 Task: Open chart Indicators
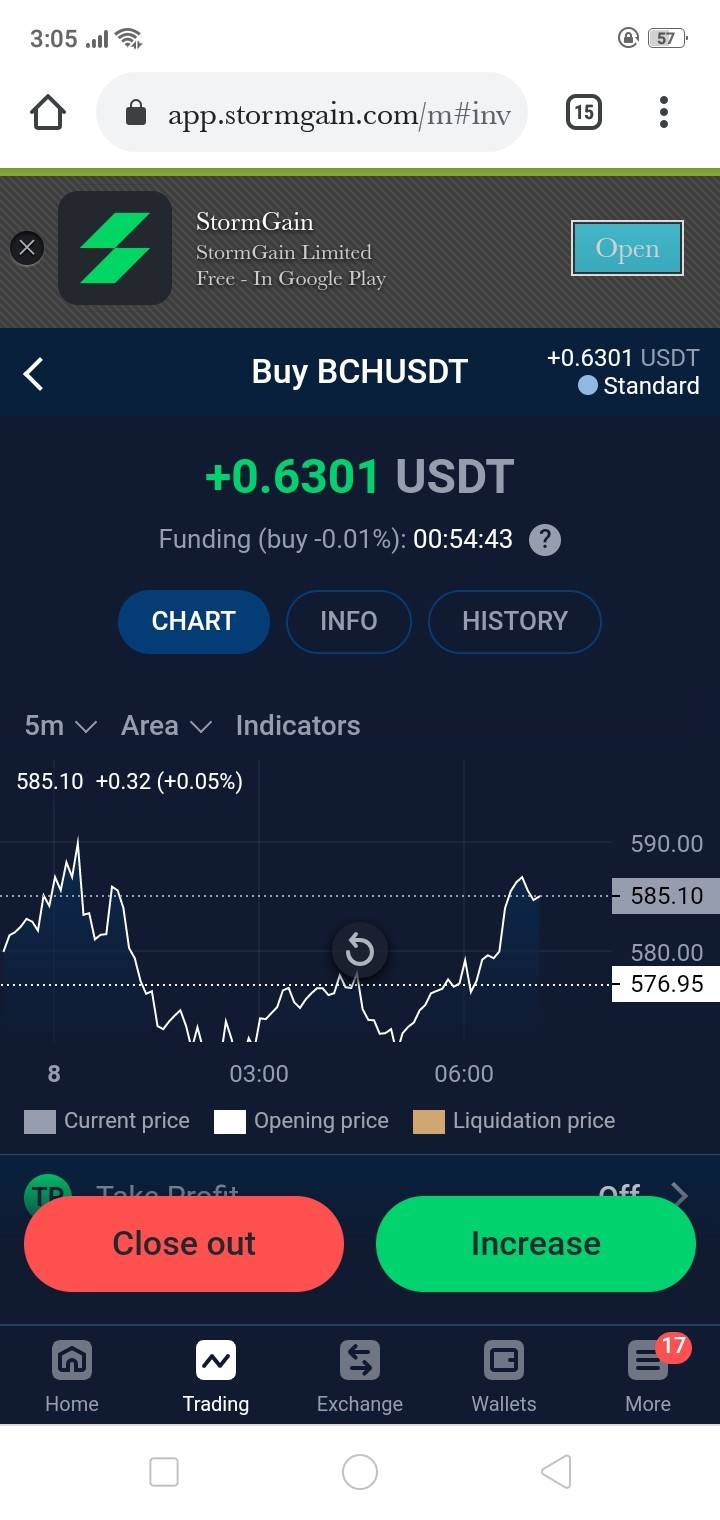(x=298, y=726)
